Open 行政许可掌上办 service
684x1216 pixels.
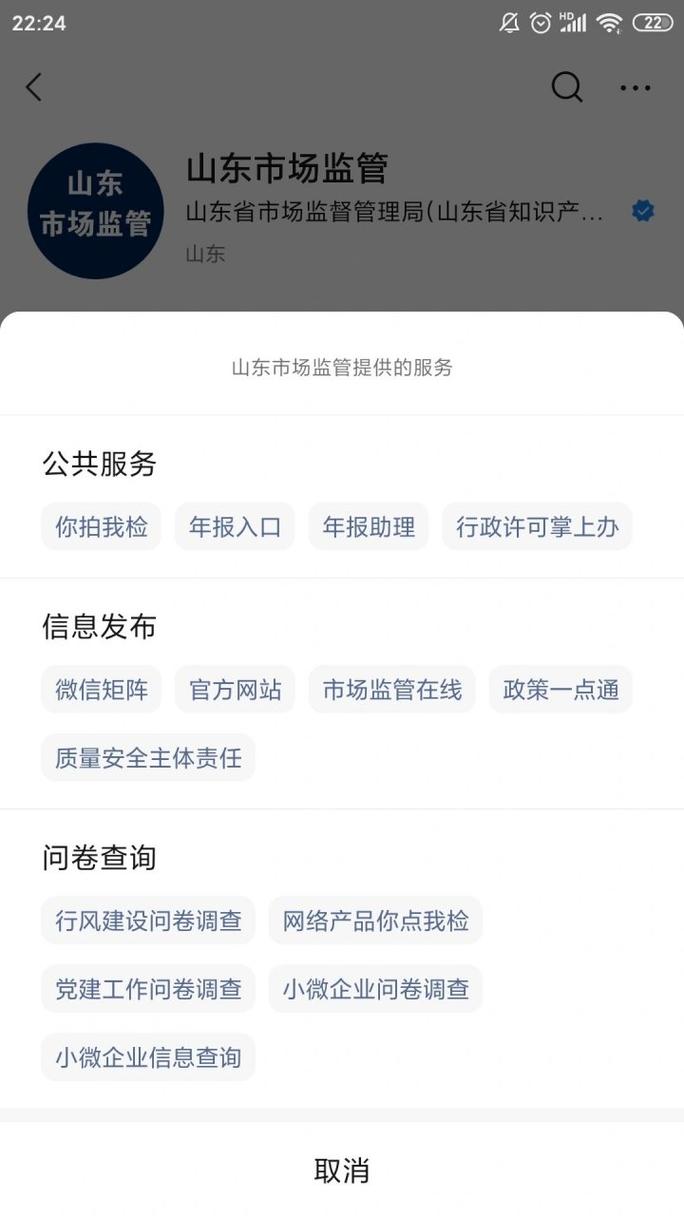(537, 527)
